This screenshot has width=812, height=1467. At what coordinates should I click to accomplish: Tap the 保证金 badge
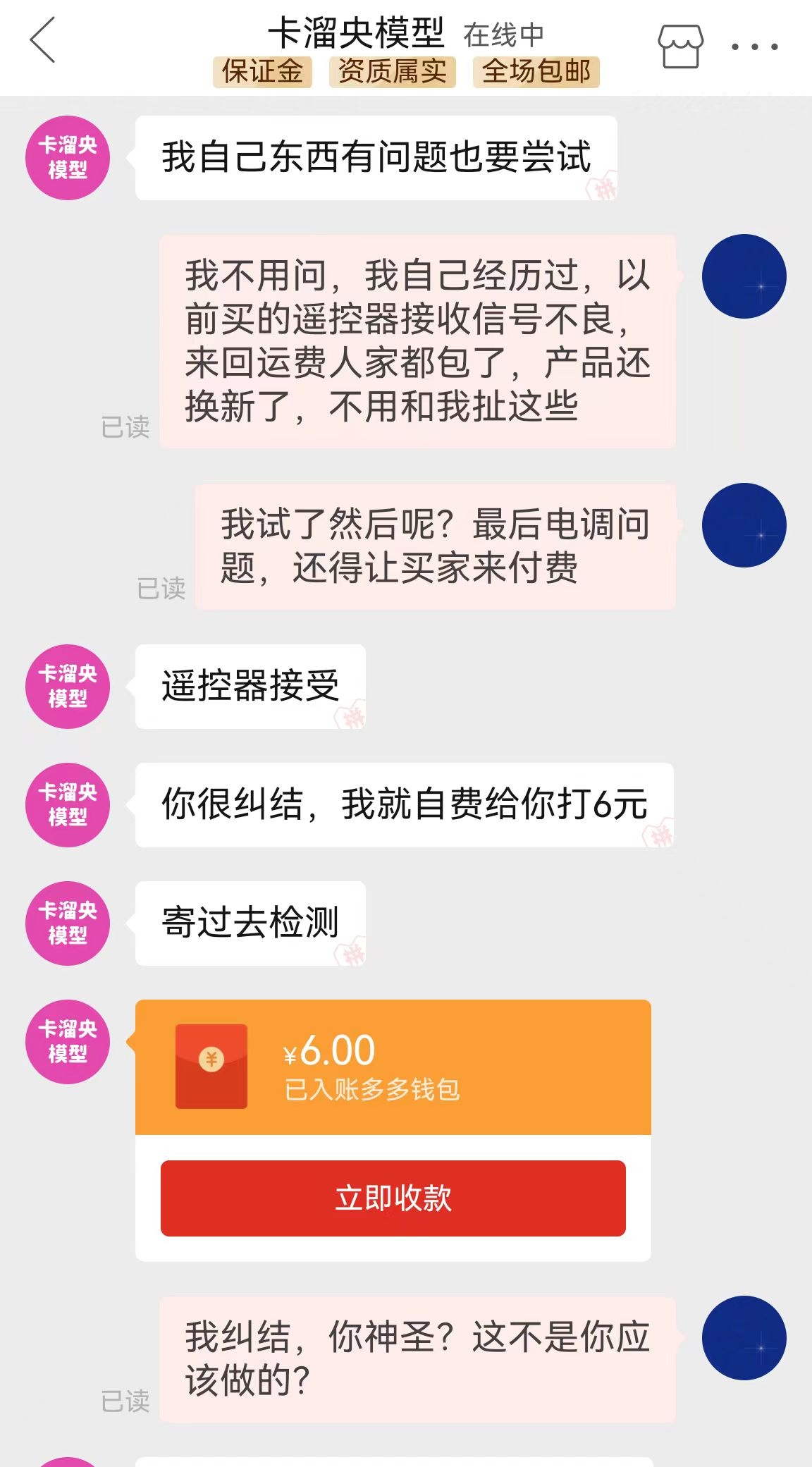pyautogui.click(x=262, y=72)
